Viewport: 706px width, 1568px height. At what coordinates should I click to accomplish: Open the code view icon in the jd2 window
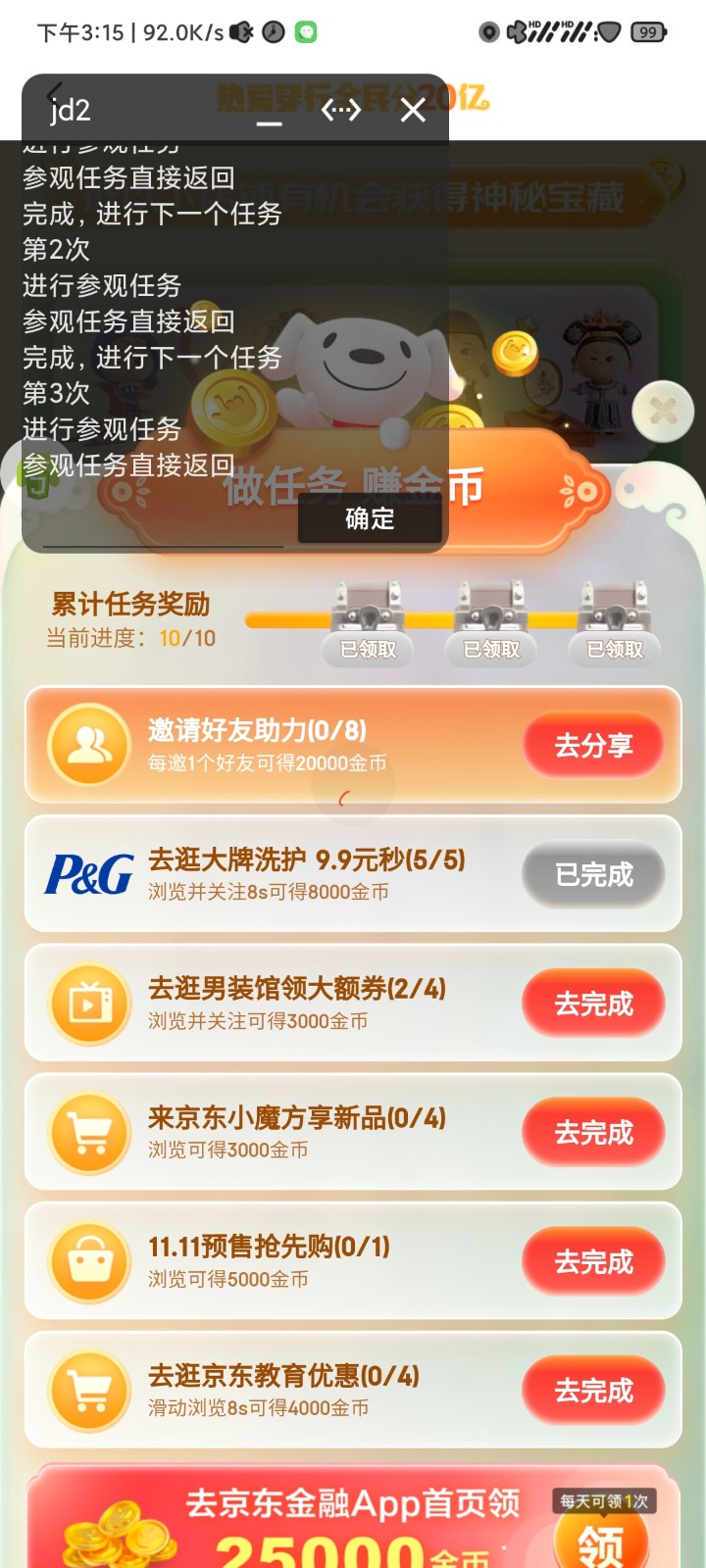[340, 111]
